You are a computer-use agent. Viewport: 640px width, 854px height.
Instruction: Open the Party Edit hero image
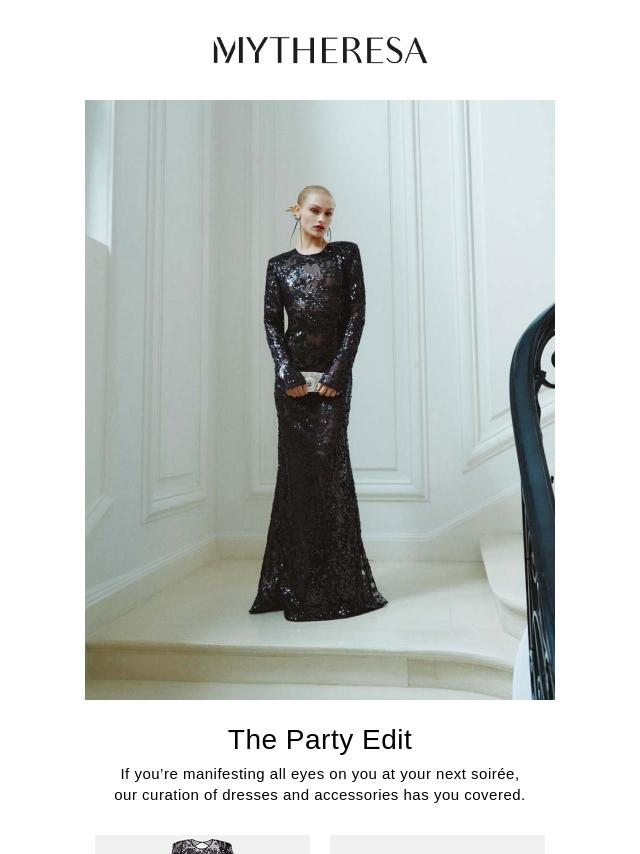(320, 400)
